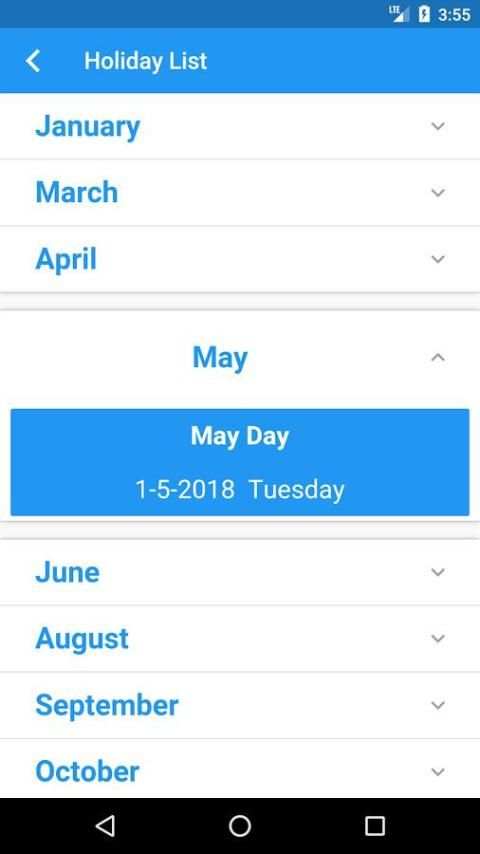Expand the January holidays section
The height and width of the screenshot is (854, 480).
point(240,126)
